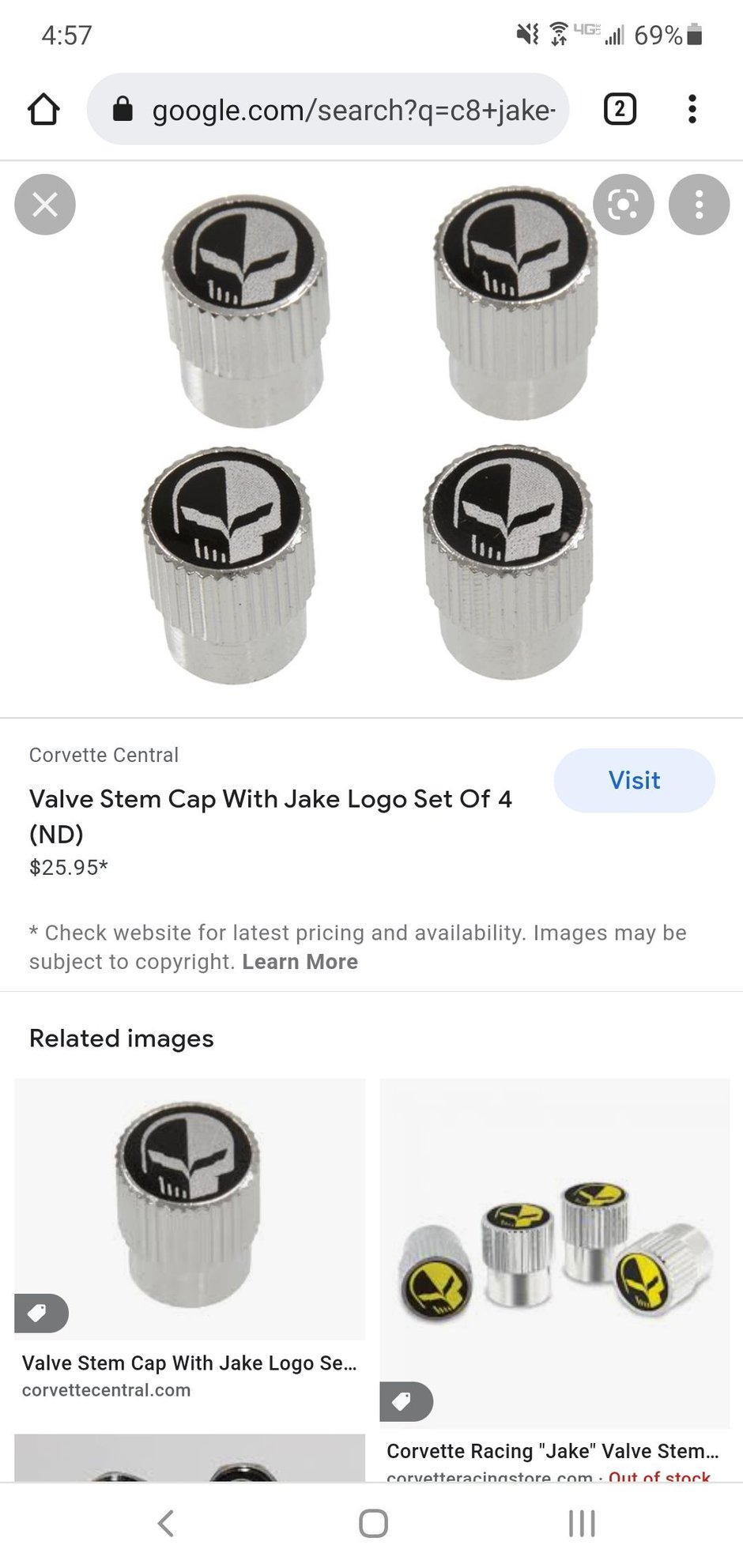Open the Chrome browser three-dot menu
This screenshot has width=743, height=1568.
[x=692, y=109]
